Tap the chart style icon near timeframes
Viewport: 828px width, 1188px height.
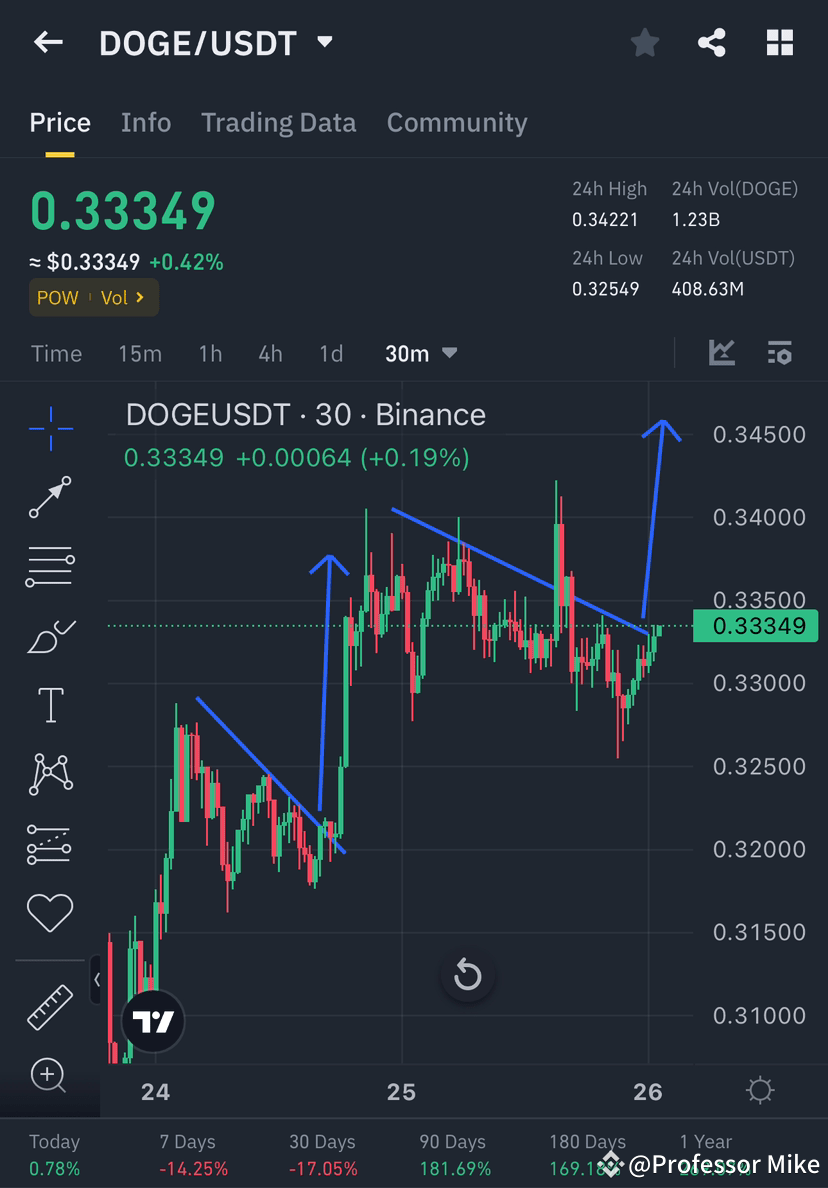point(722,353)
